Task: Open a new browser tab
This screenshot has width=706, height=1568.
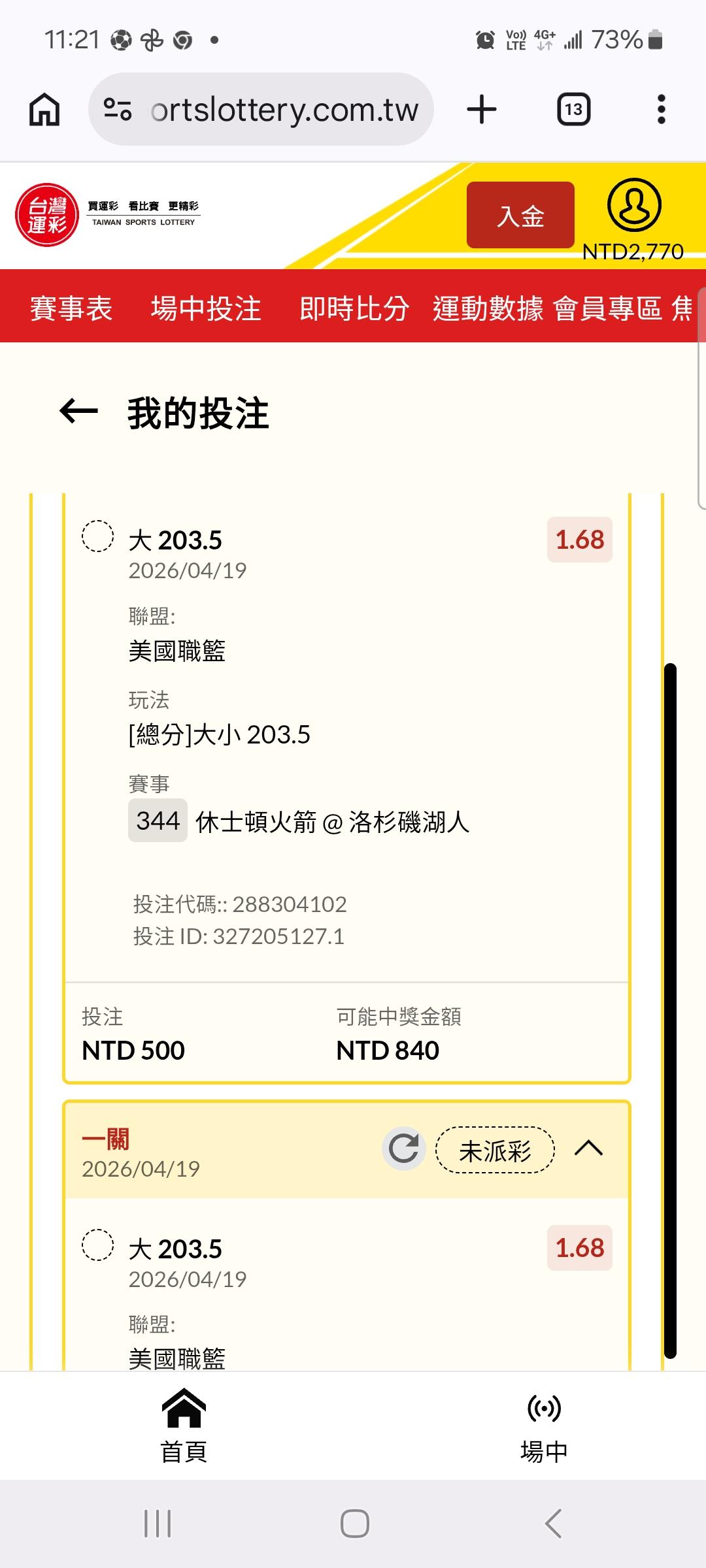Action: pyautogui.click(x=482, y=109)
